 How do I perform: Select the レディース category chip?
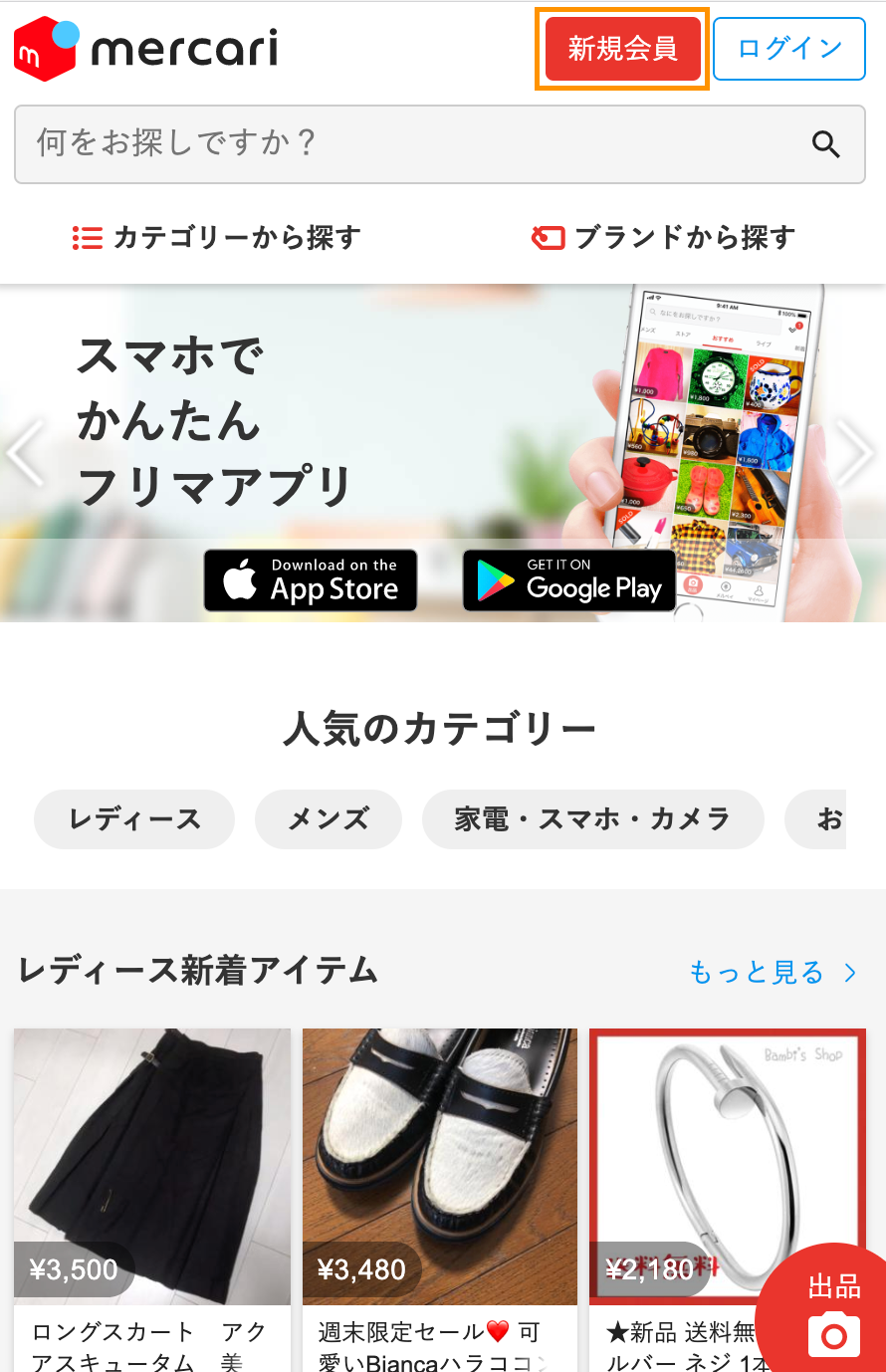[x=134, y=819]
